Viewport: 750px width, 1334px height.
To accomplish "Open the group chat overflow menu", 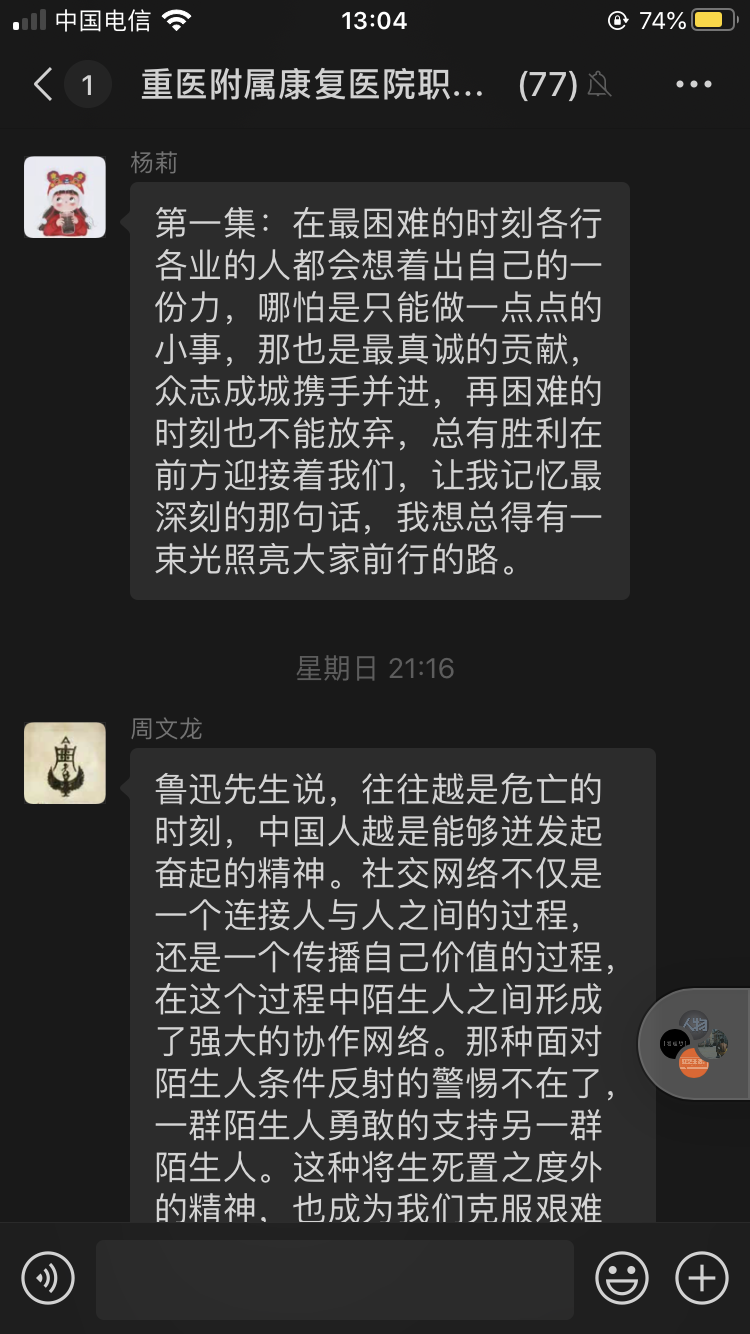I will tap(693, 85).
